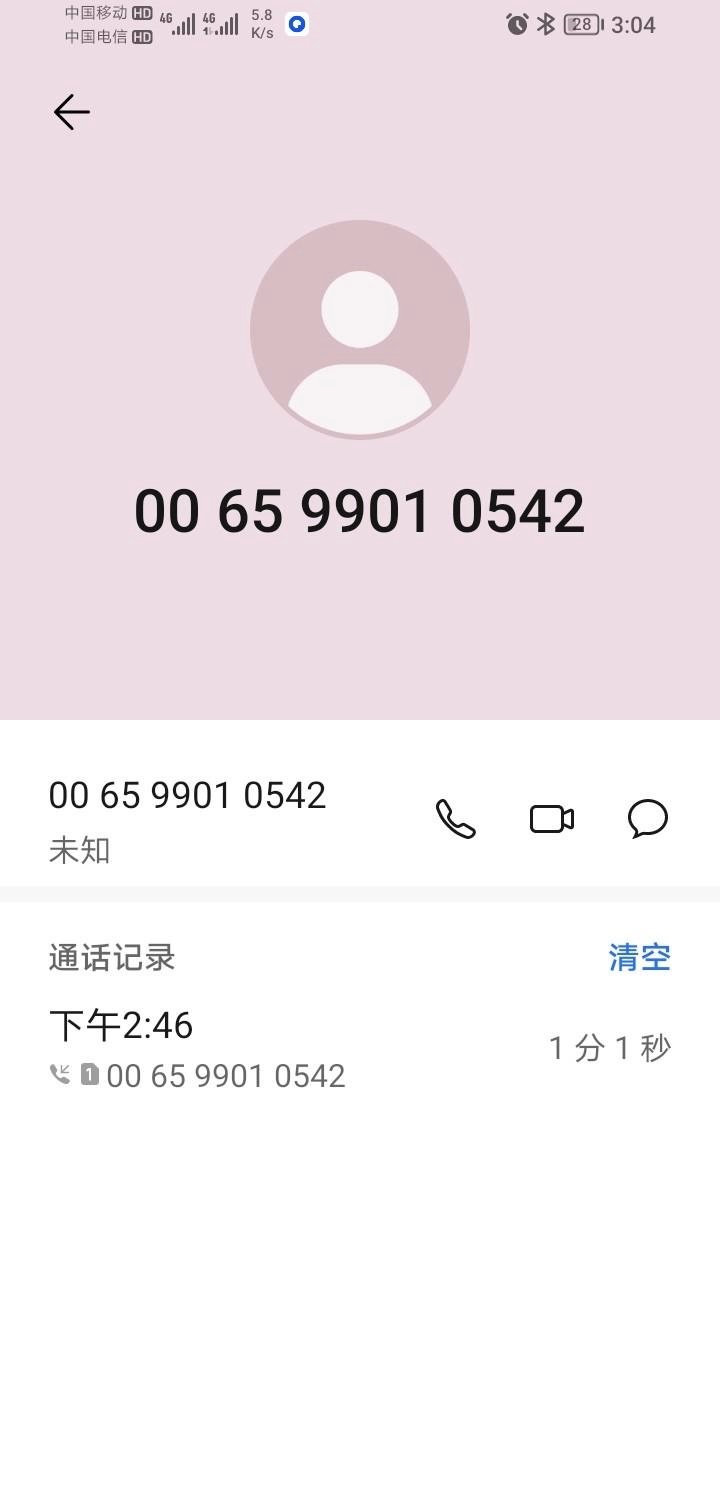Tap the back arrow to exit contact details
Screen dimensions: 720x1487
click(x=70, y=112)
